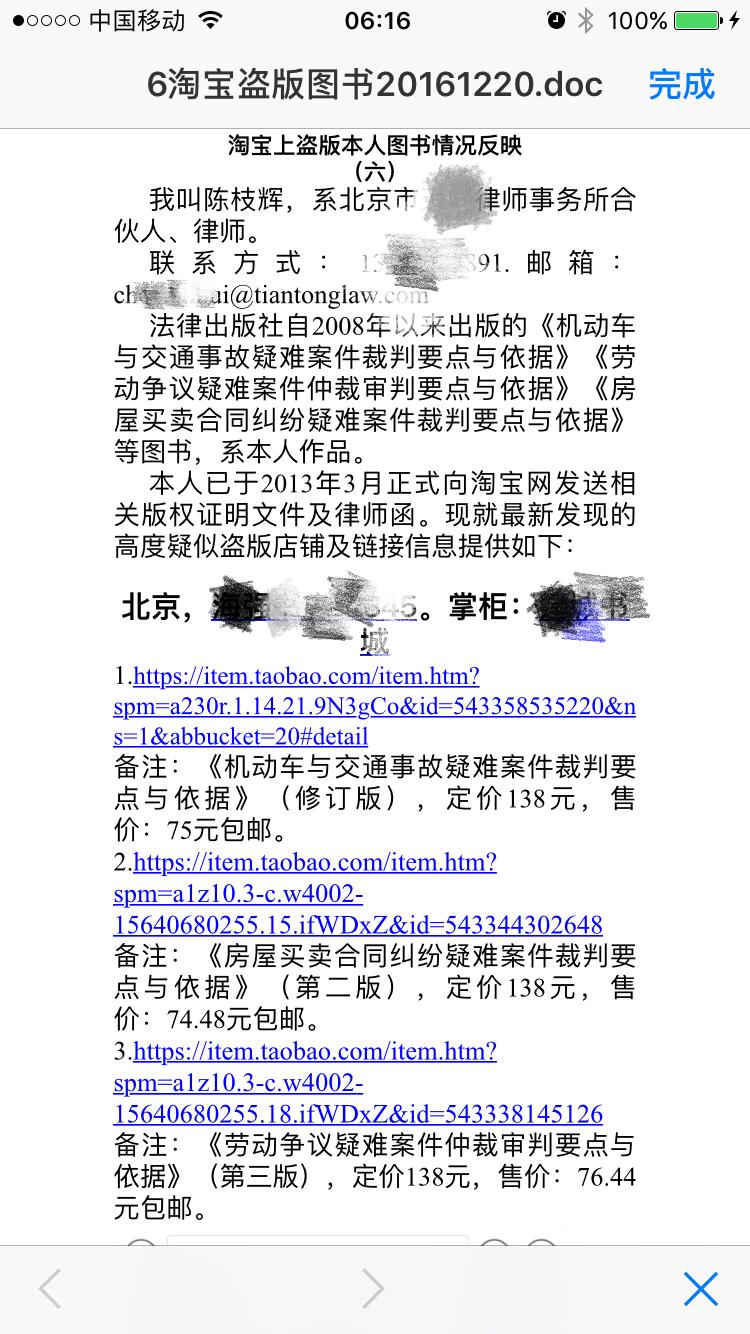Tap 完成 to close the document
Image resolution: width=750 pixels, height=1334 pixels.
click(682, 85)
